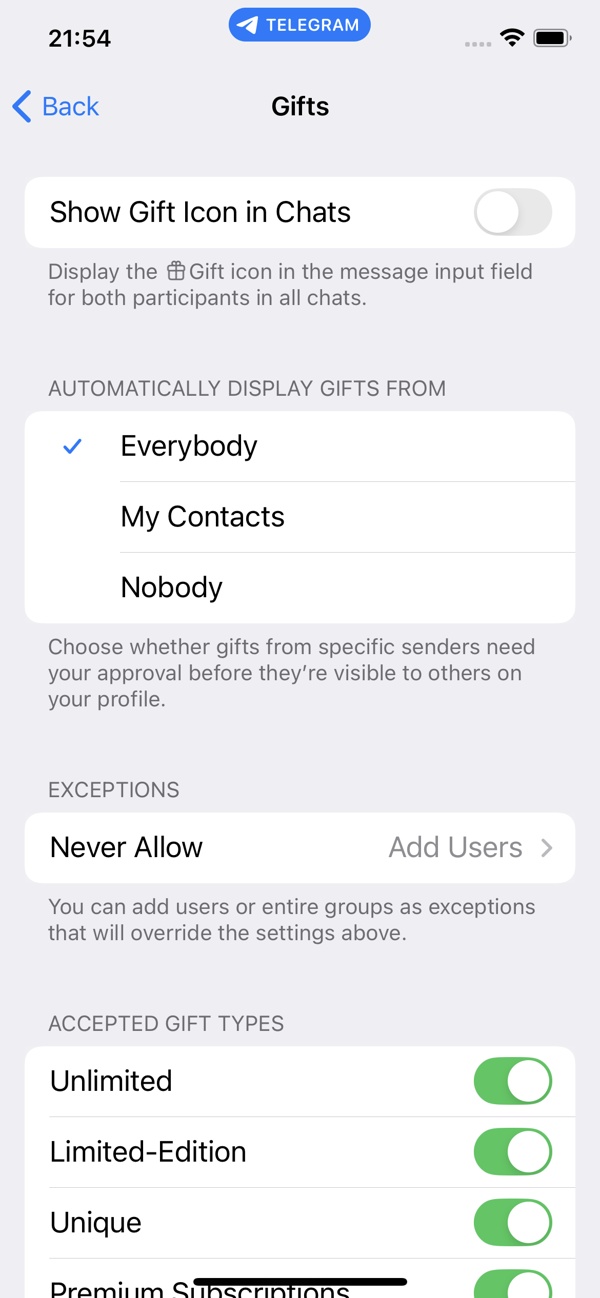600x1298 pixels.
Task: Select Everybody for displaying gifts
Action: coord(300,446)
